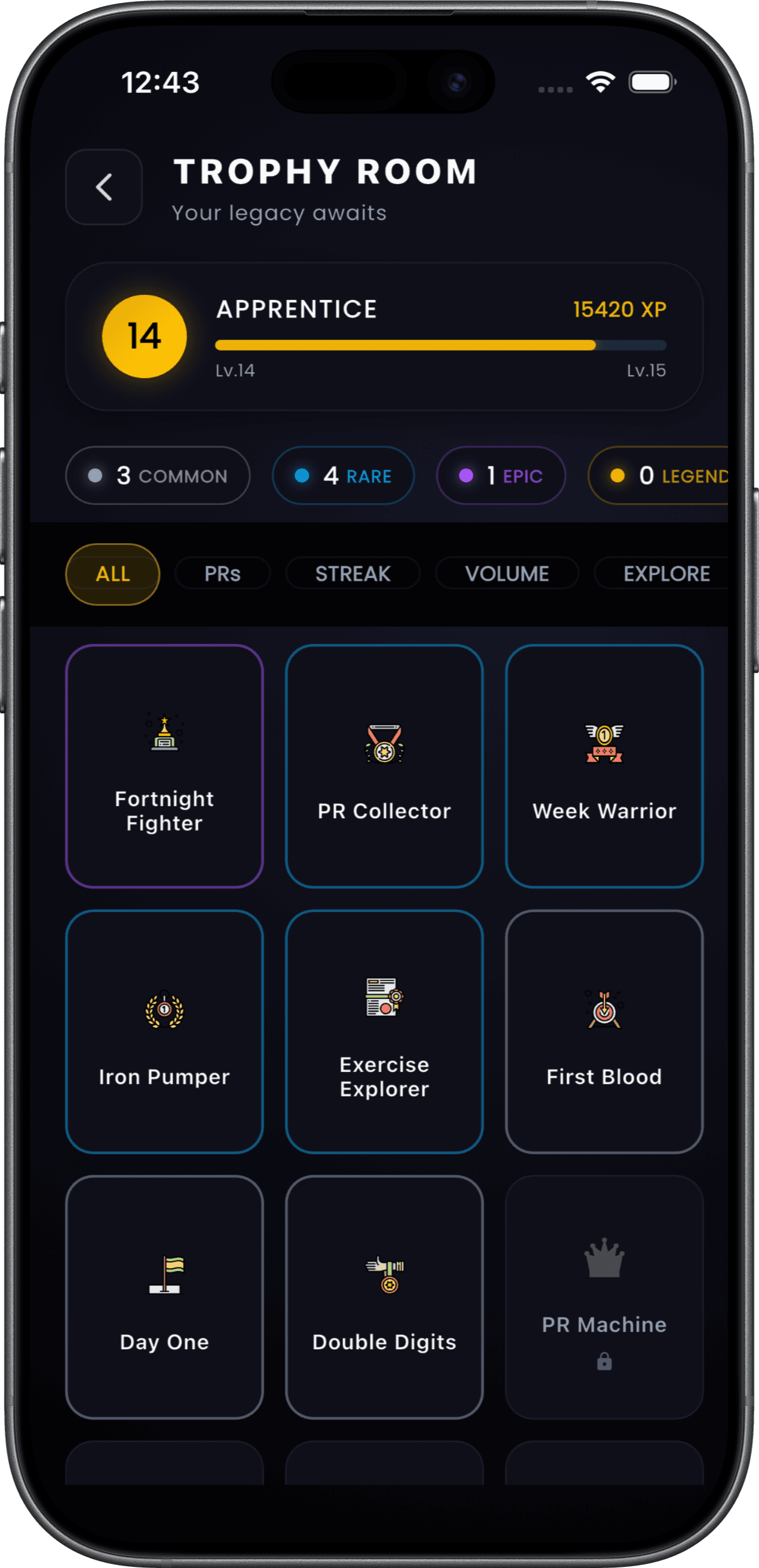759x1568 pixels.
Task: Open the Iron Pumper trophy
Action: [165, 1031]
